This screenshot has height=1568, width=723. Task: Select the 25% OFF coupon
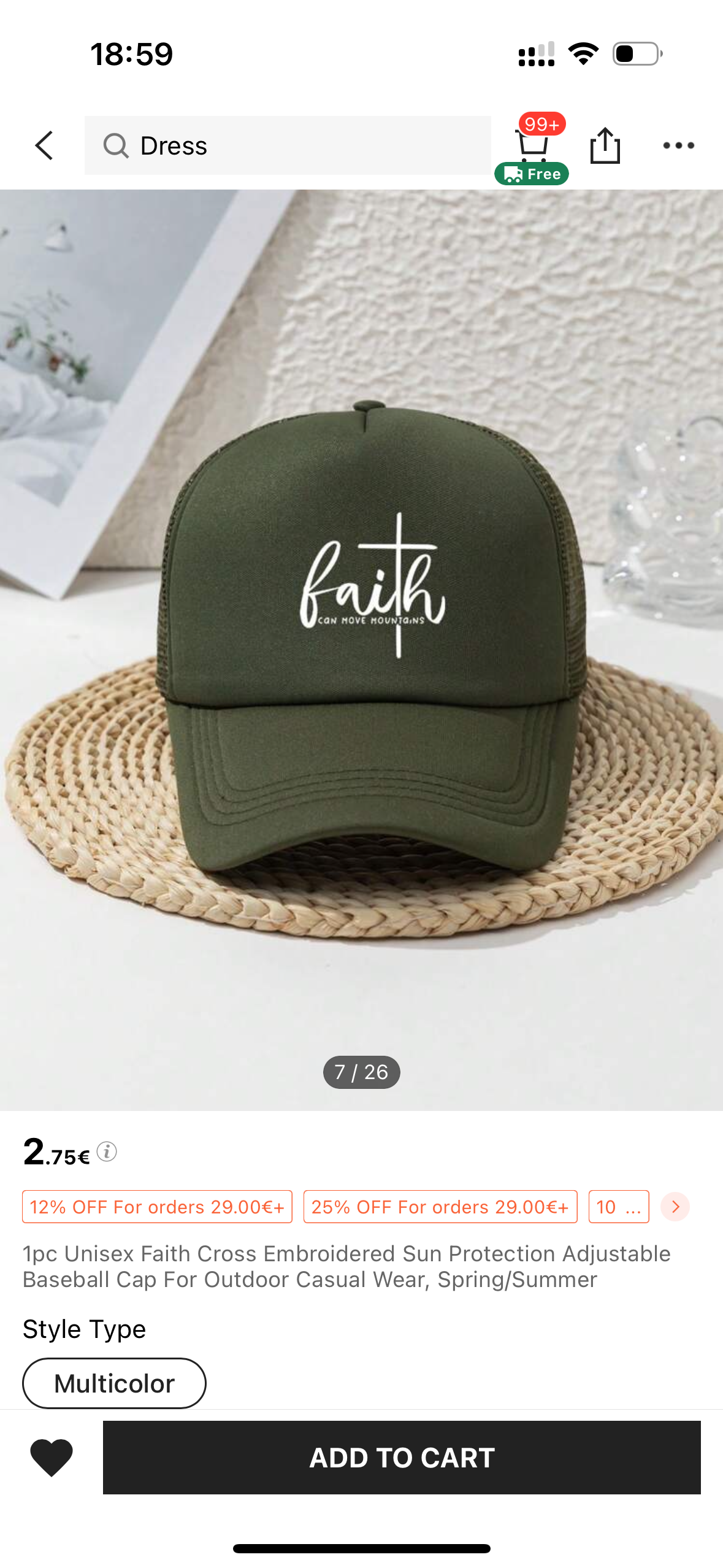point(440,1207)
